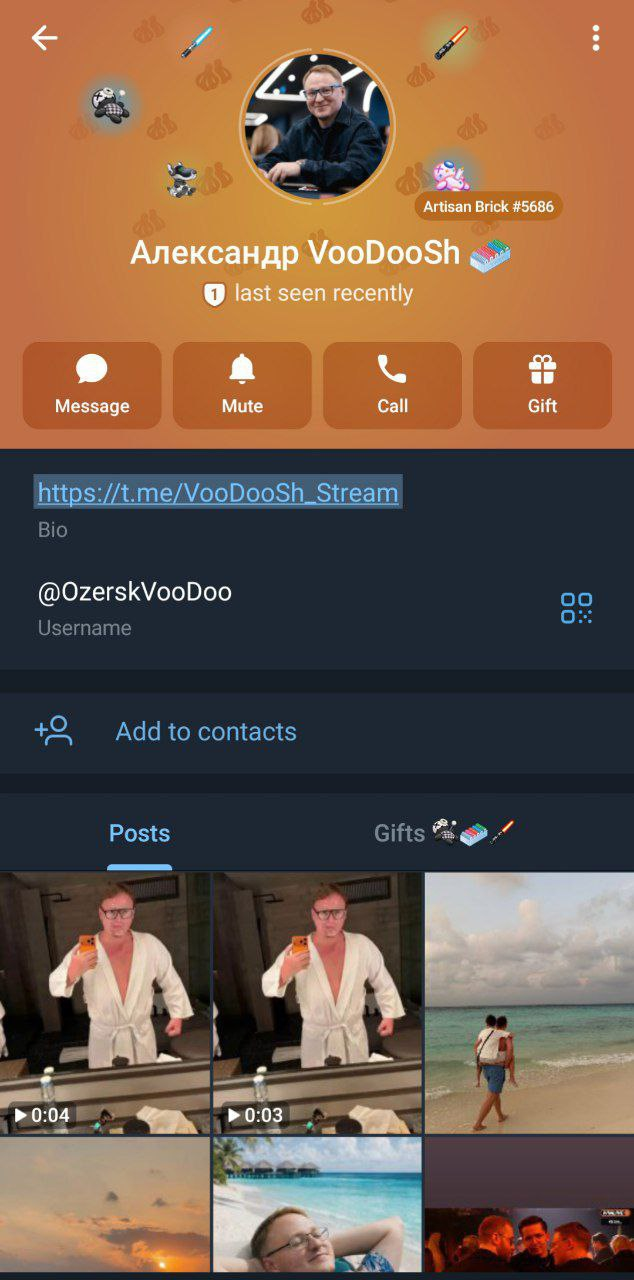The width and height of the screenshot is (634, 1280).
Task: Switch to the Gifts tab
Action: coord(444,833)
